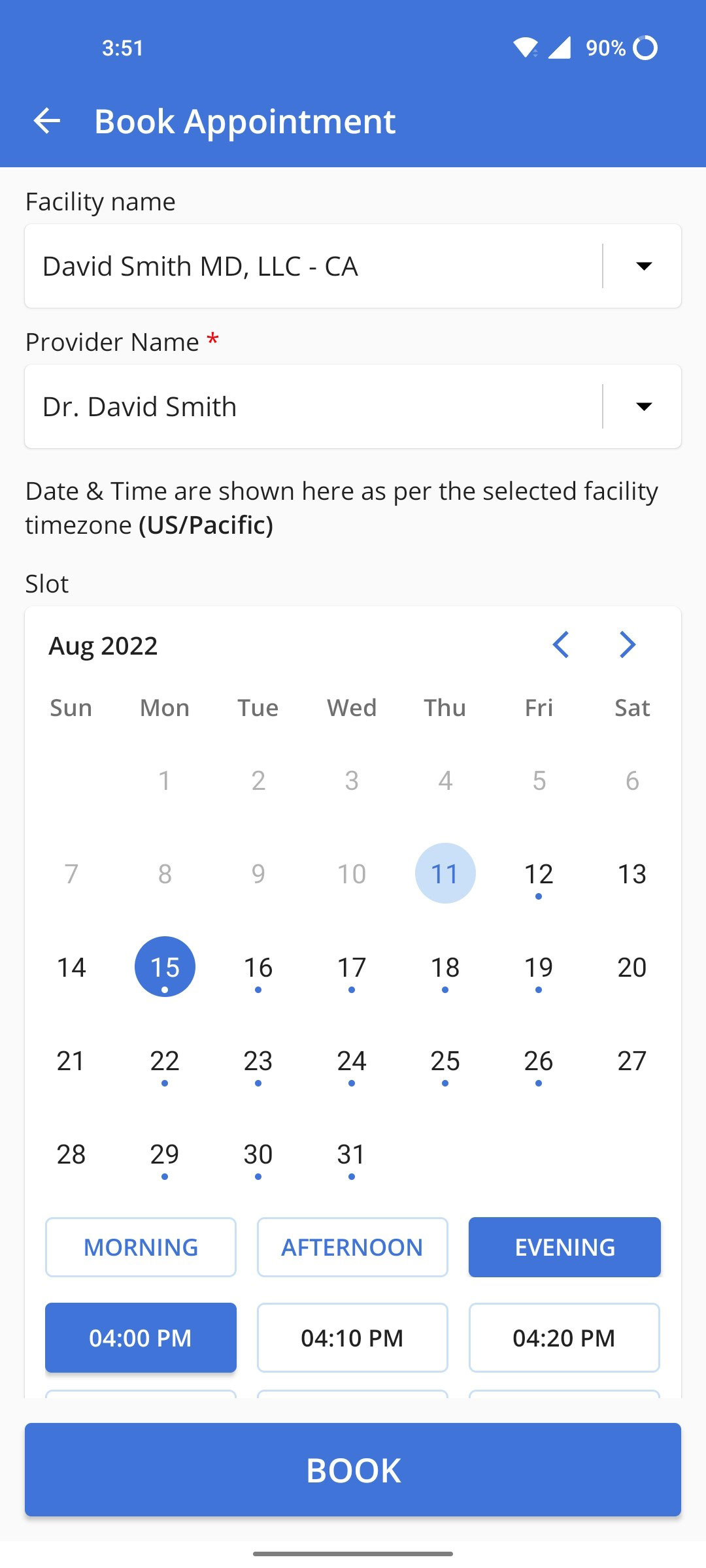Viewport: 706px width, 1568px height.
Task: Show Evening time slots
Action: coord(565,1247)
